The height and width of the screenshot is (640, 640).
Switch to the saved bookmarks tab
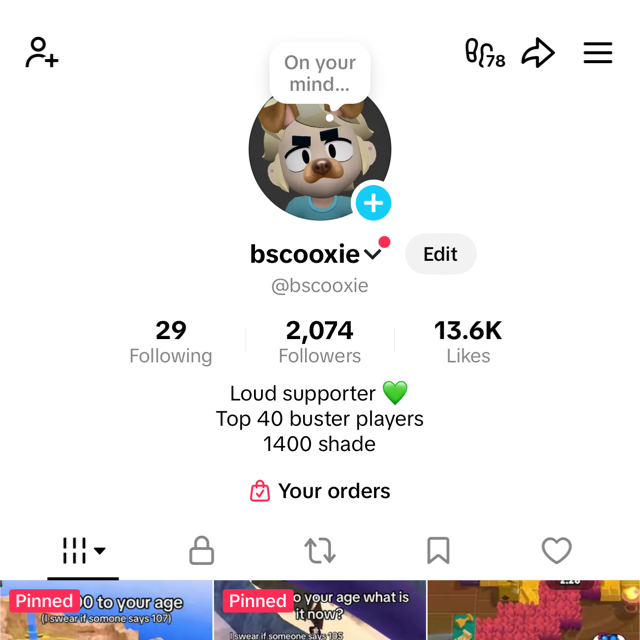(x=438, y=550)
